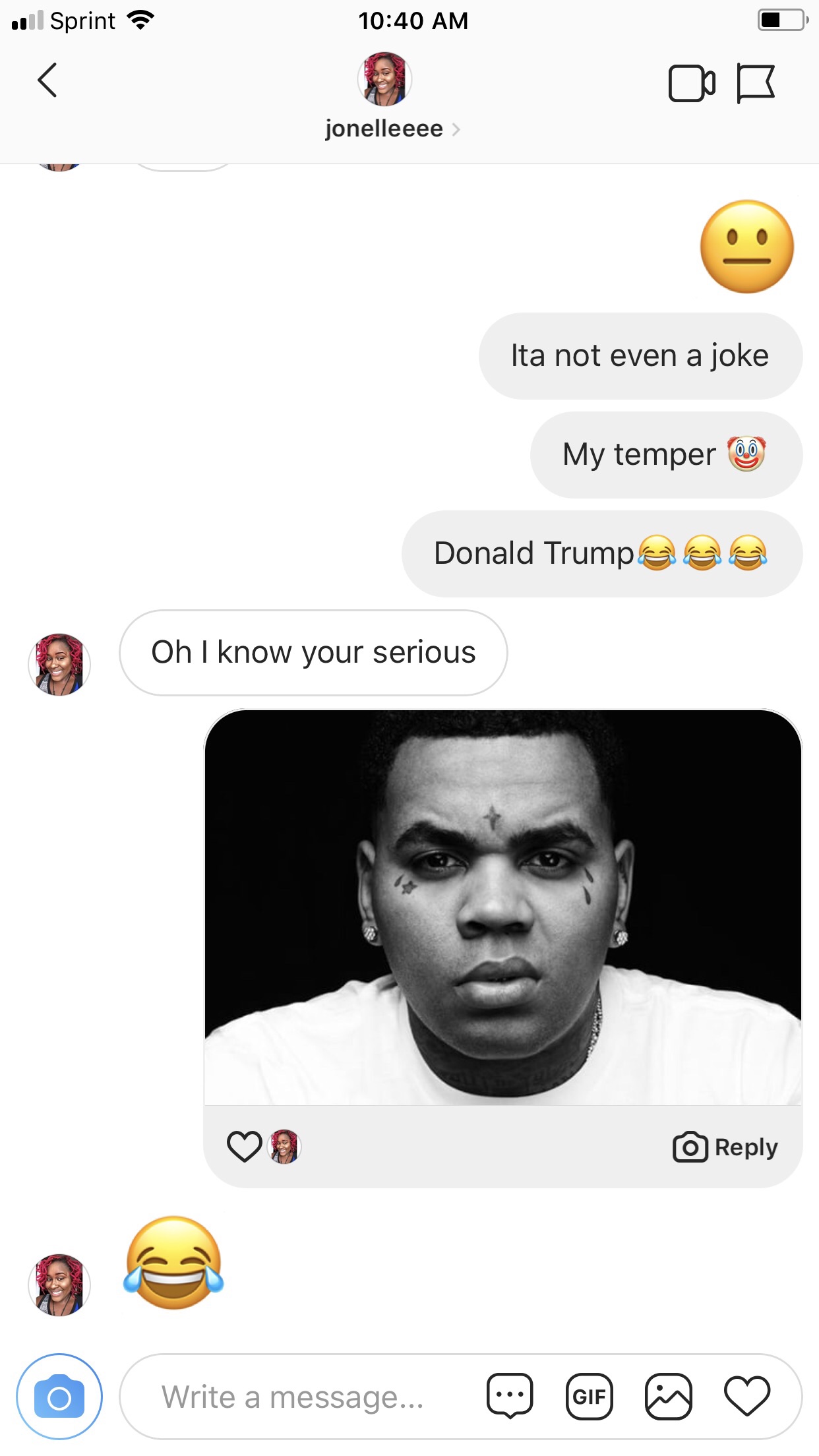Open jonelleeee's profile from the header
Viewport: 819px width, 1456px height.
click(x=386, y=128)
